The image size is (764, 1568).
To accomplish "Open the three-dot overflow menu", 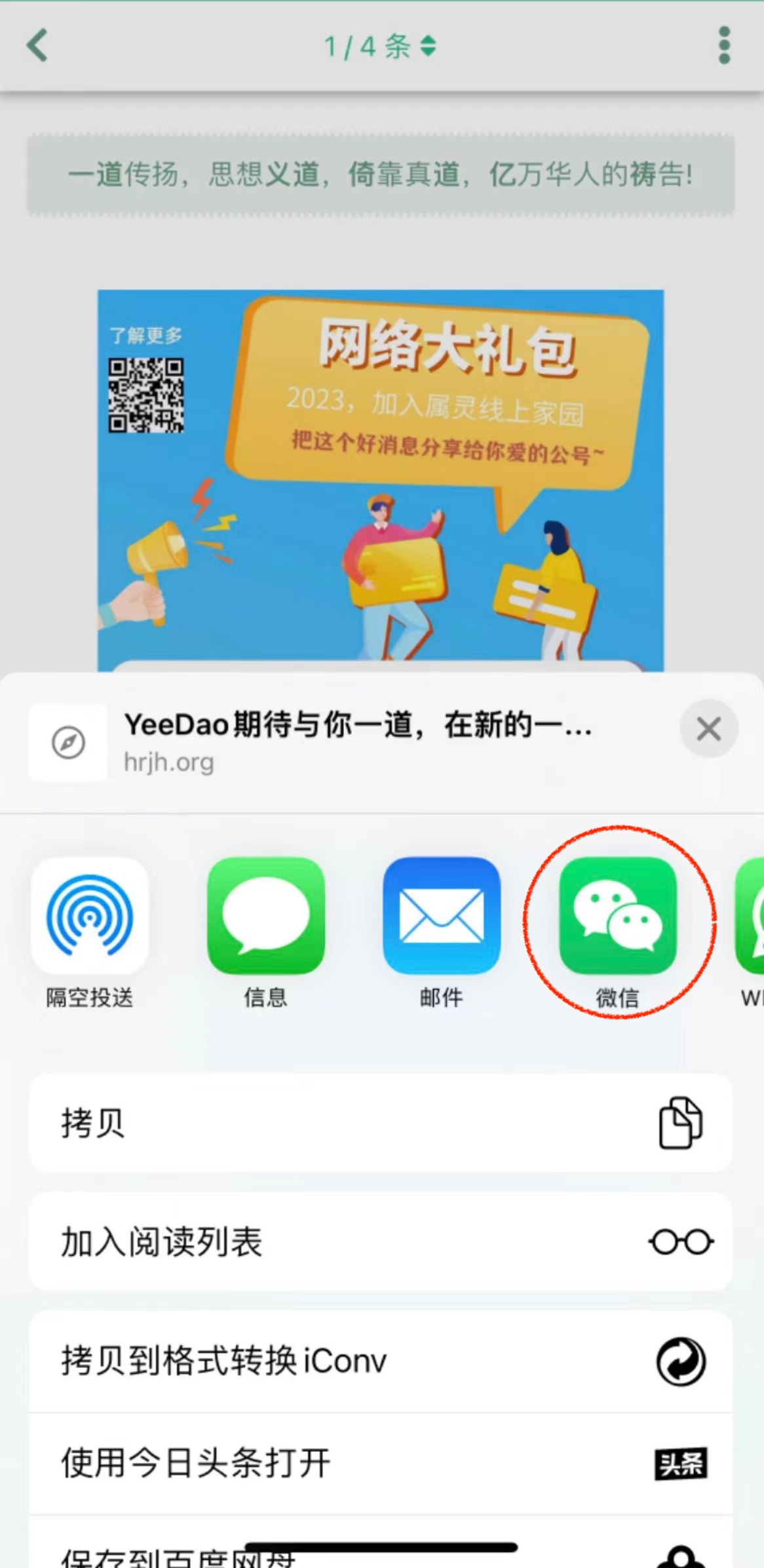I will click(724, 45).
